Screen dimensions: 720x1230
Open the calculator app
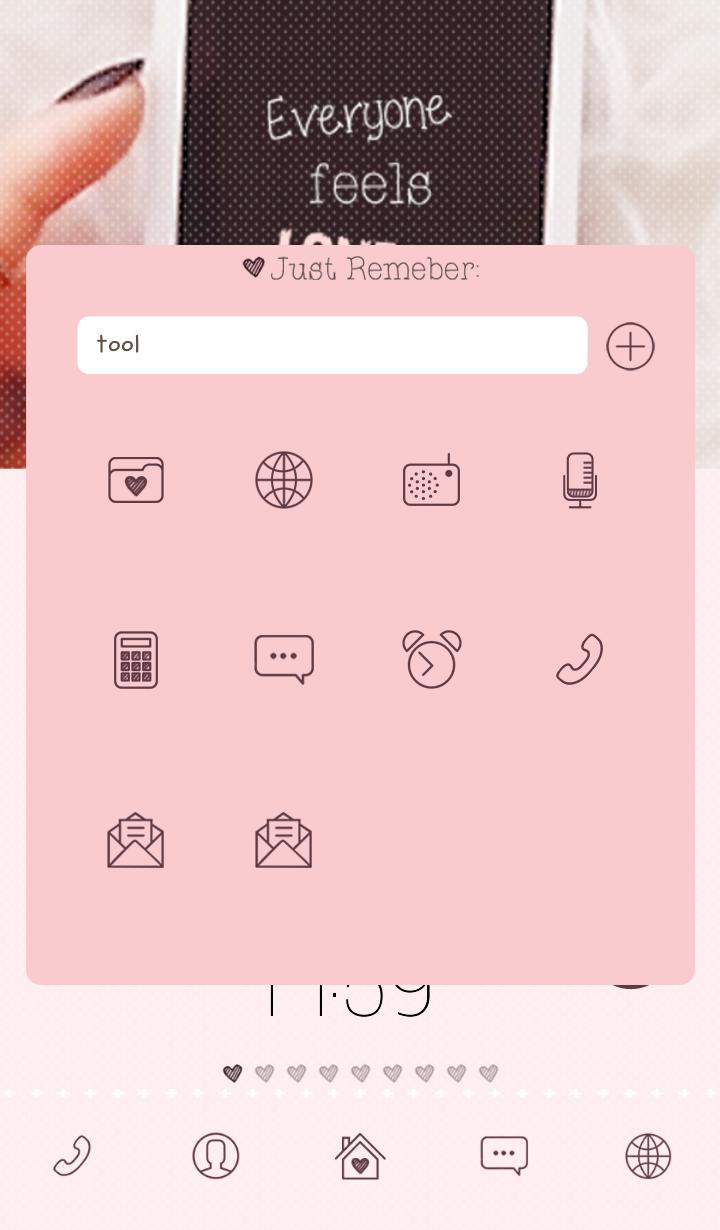coord(136,660)
